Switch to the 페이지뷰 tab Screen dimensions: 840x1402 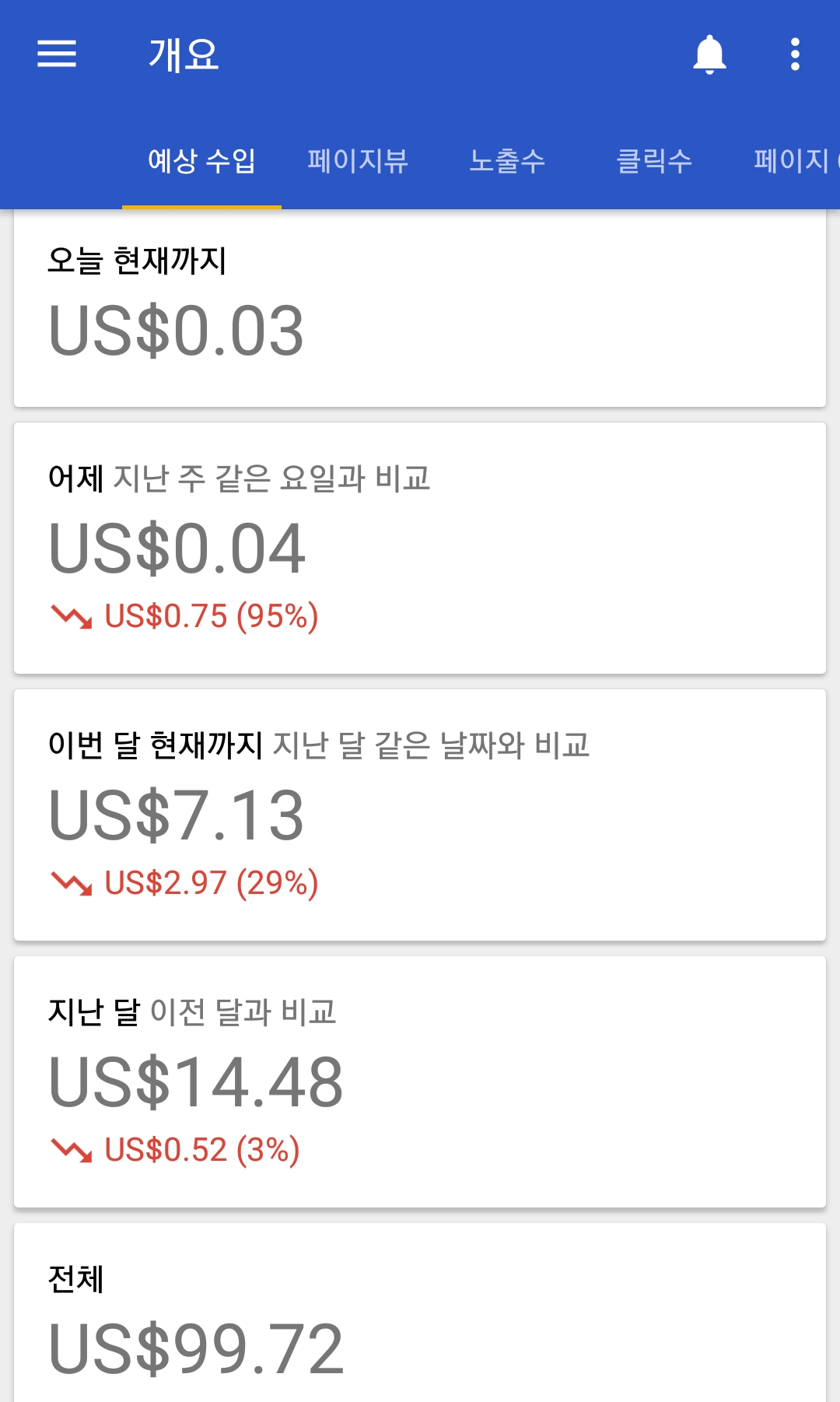pyautogui.click(x=358, y=161)
